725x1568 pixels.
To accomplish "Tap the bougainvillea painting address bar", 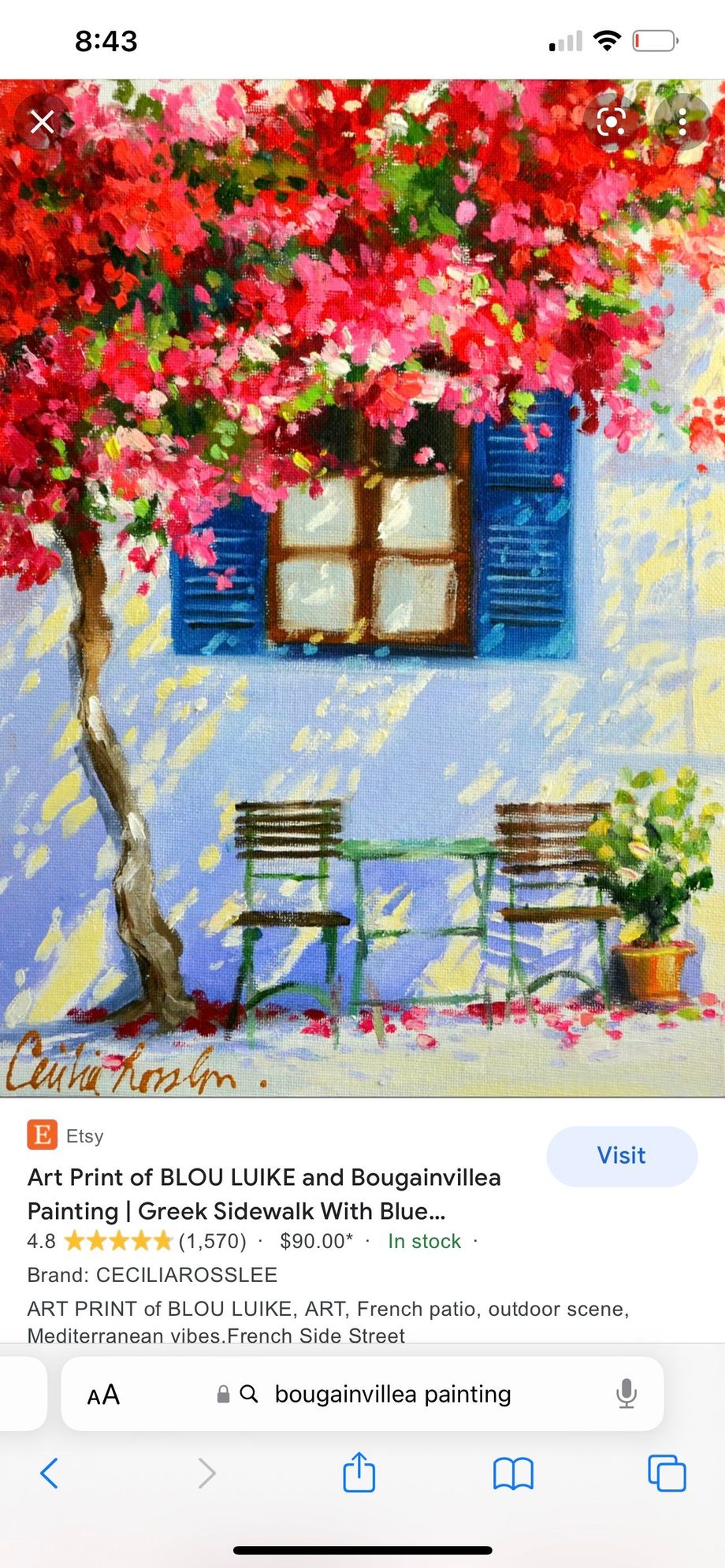I will click(392, 1395).
